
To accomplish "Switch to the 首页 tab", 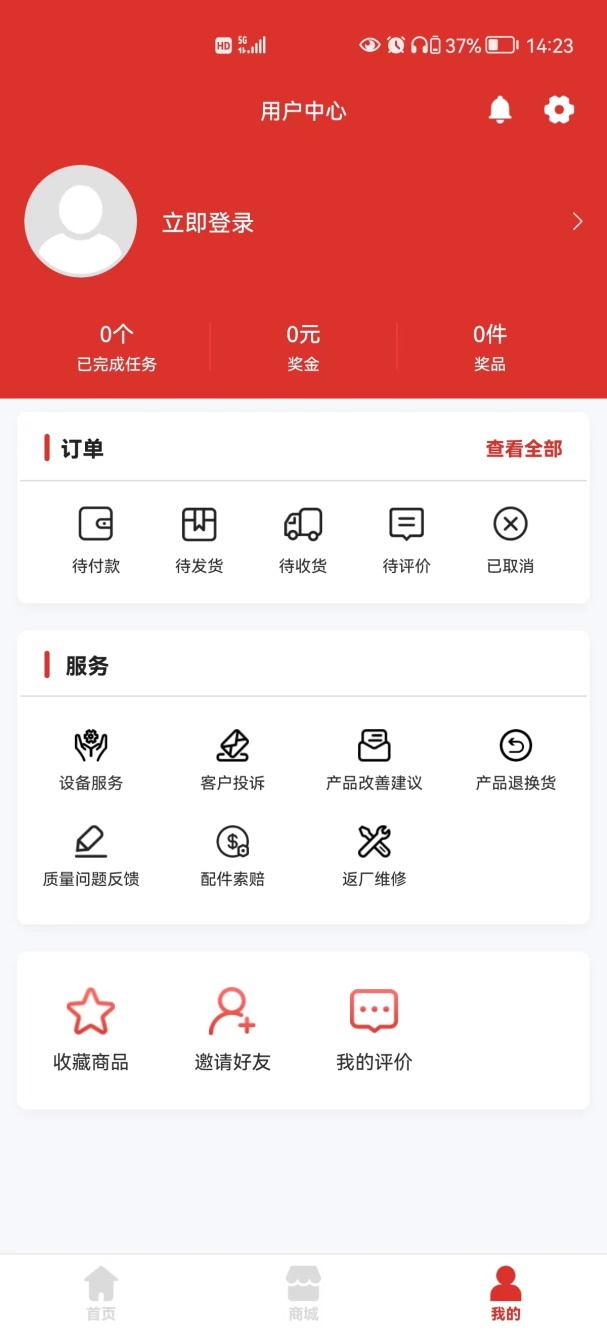I will click(x=101, y=1294).
